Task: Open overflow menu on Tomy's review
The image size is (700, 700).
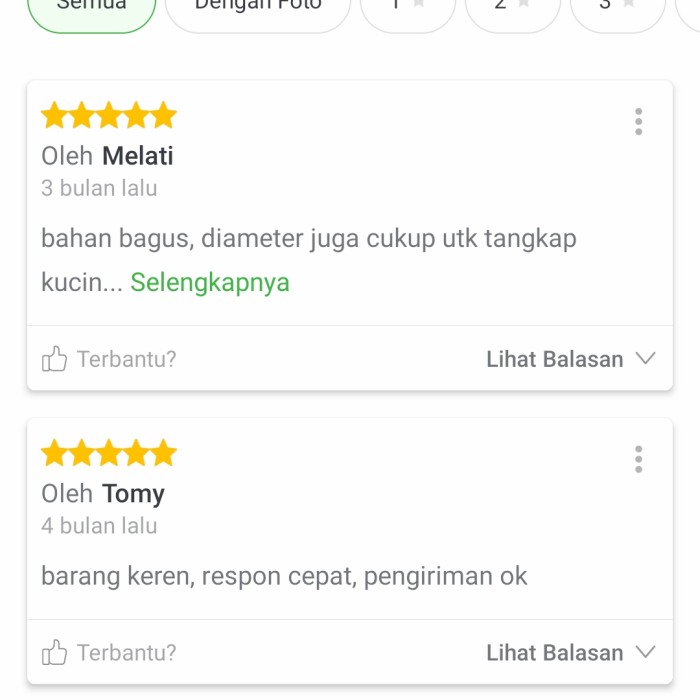Action: pyautogui.click(x=638, y=460)
